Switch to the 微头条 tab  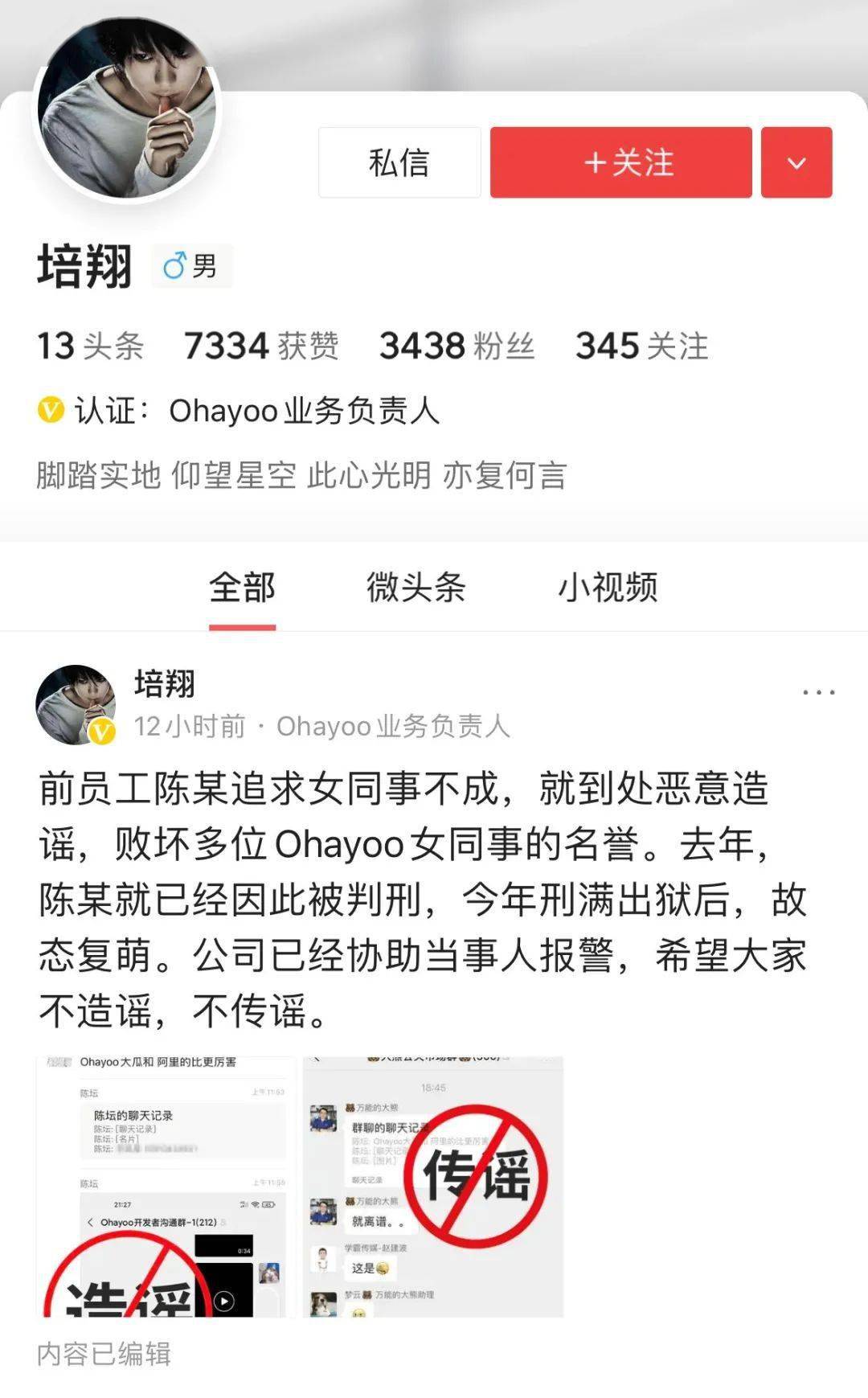(416, 587)
